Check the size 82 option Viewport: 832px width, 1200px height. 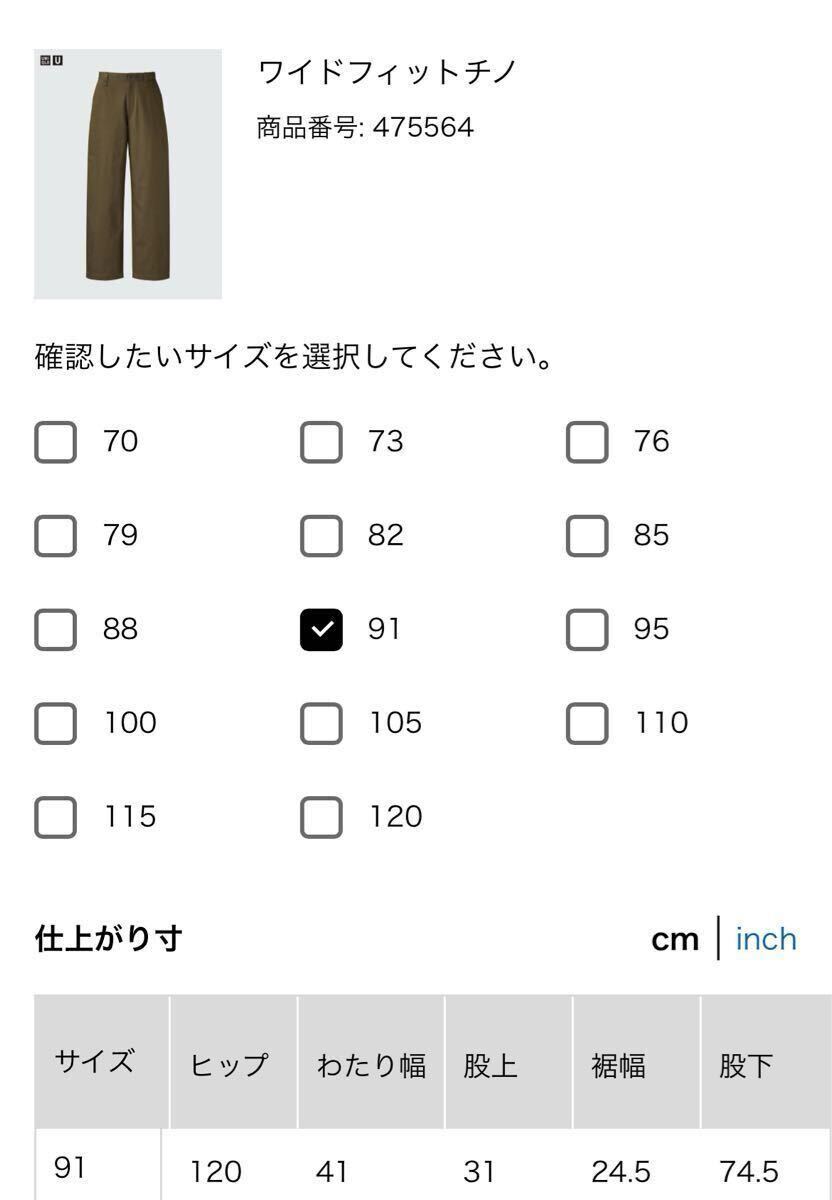[x=321, y=536]
